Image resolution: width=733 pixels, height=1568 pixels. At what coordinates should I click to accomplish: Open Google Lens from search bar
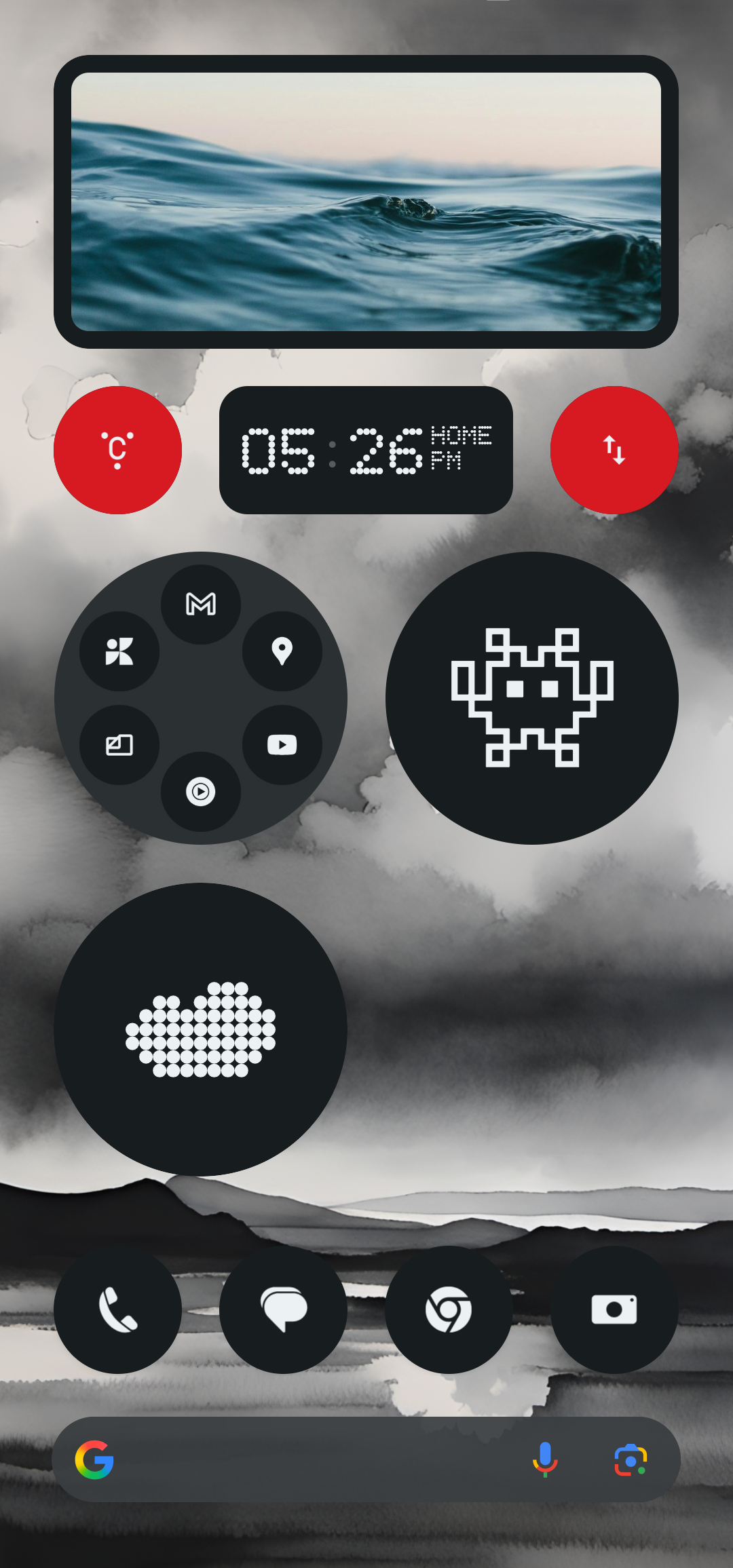(631, 1459)
